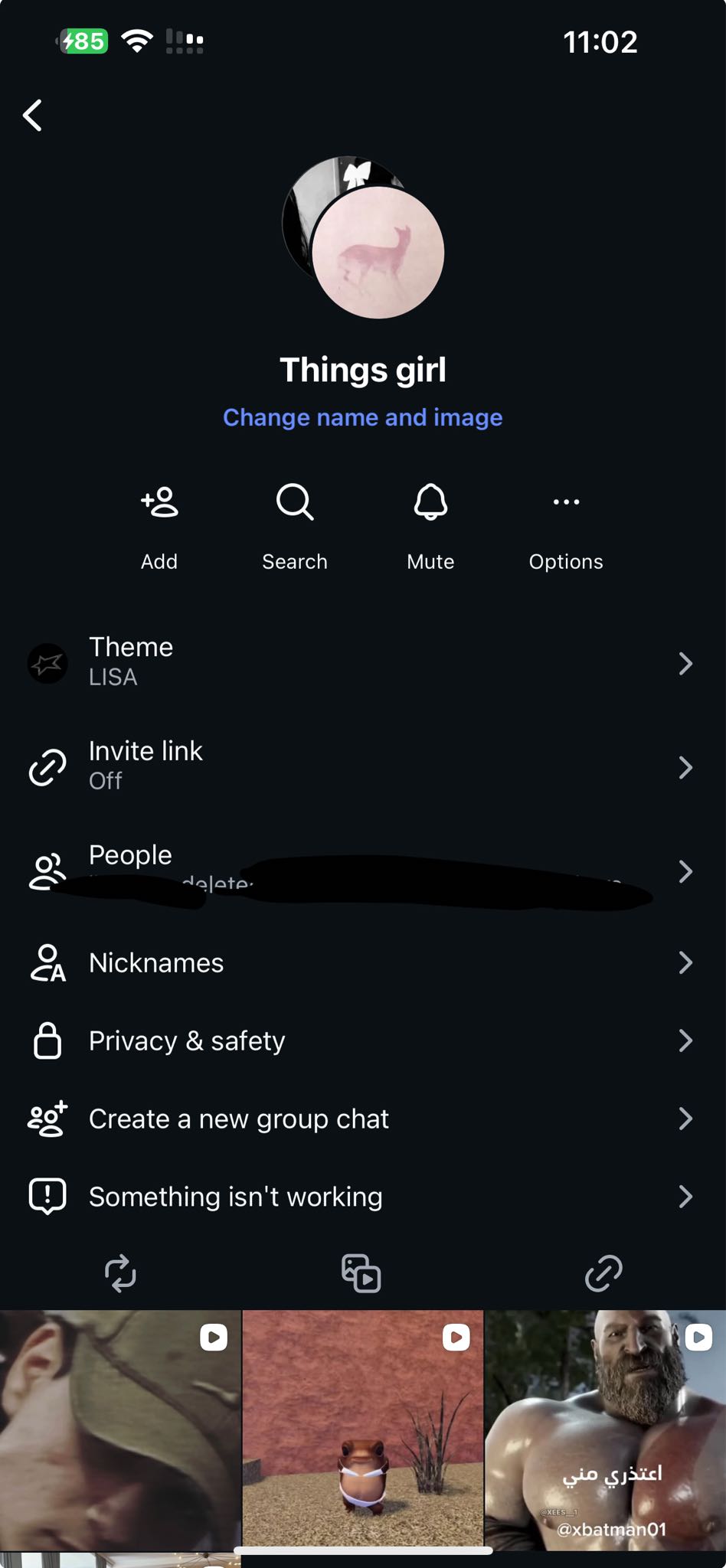Open the frog video thumbnail
This screenshot has width=726, height=1568.
coord(363,1429)
